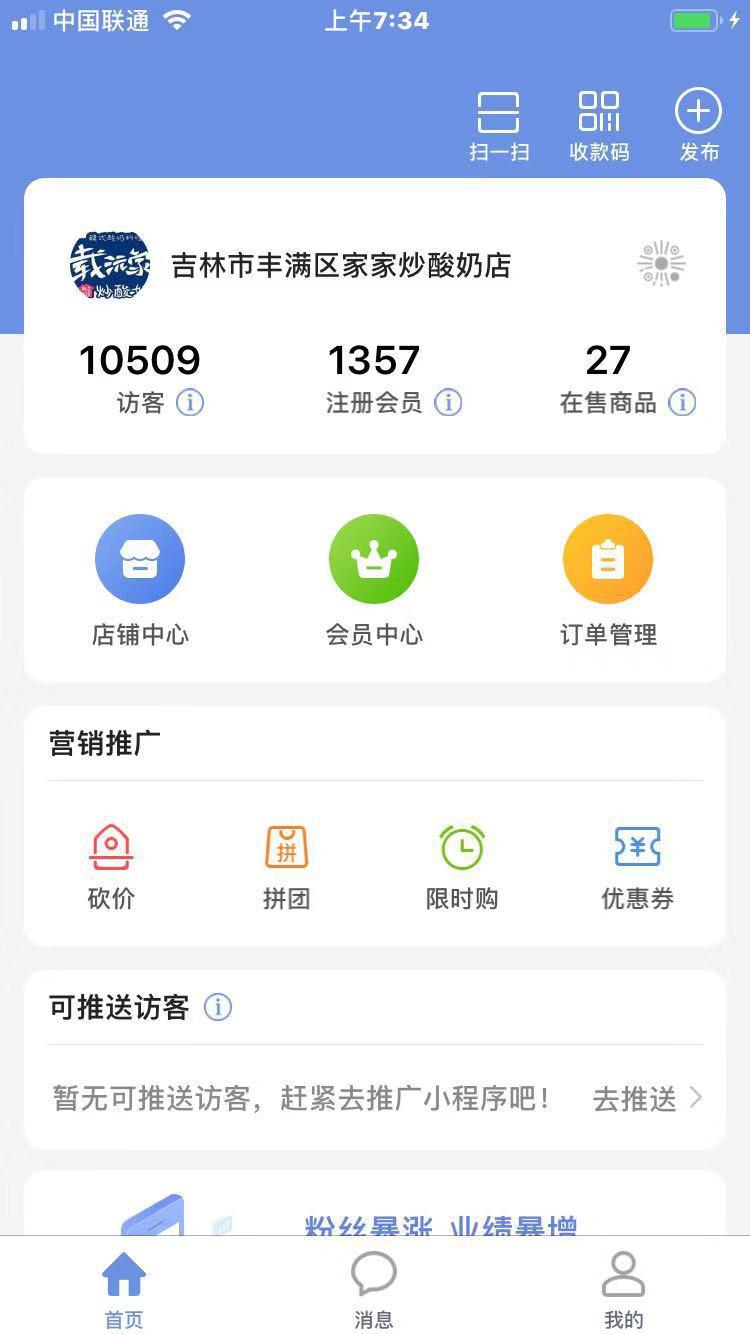Tap the store mini-program QR code icon

click(660, 264)
